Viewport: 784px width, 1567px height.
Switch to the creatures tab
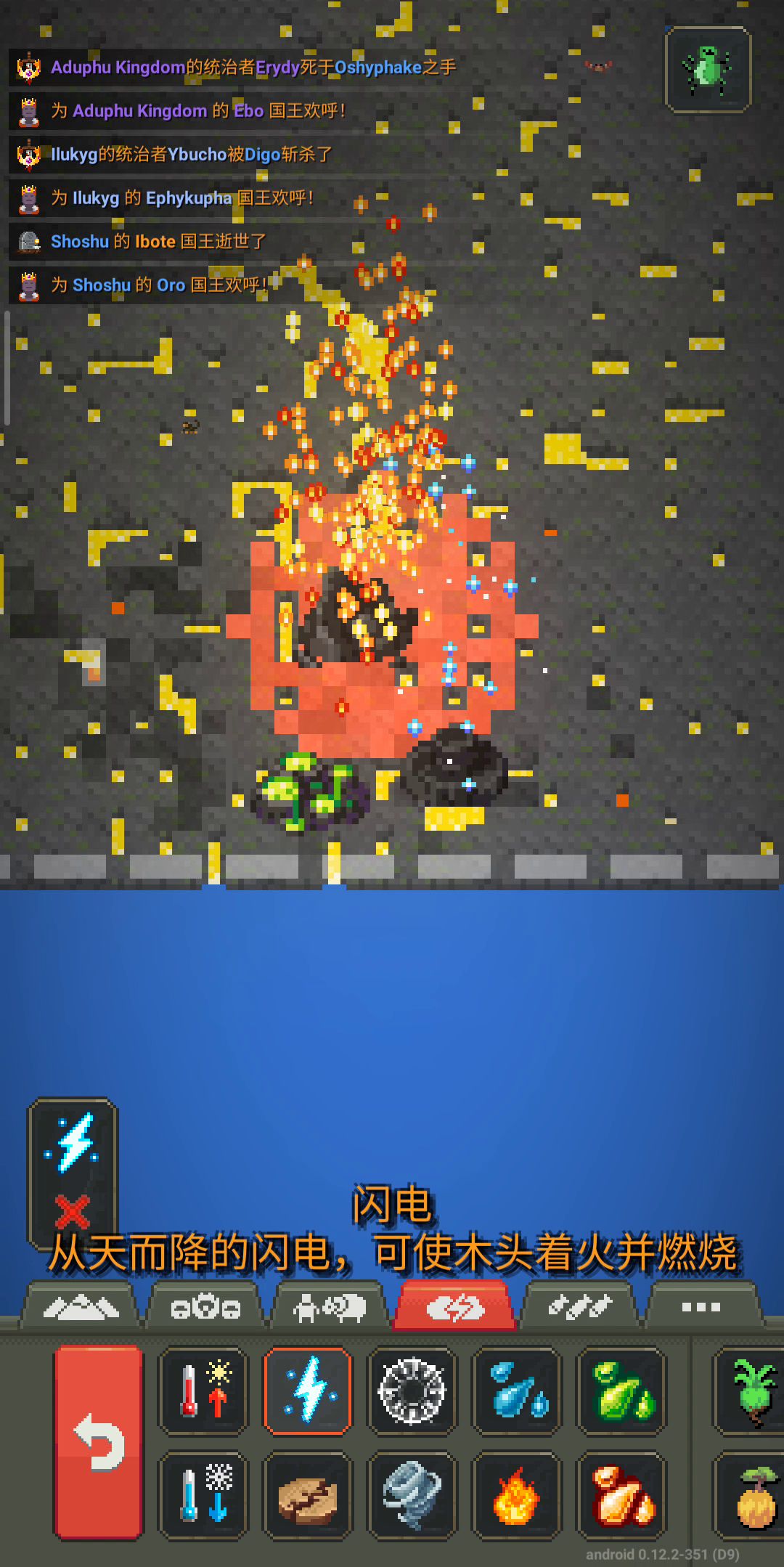(x=330, y=1308)
